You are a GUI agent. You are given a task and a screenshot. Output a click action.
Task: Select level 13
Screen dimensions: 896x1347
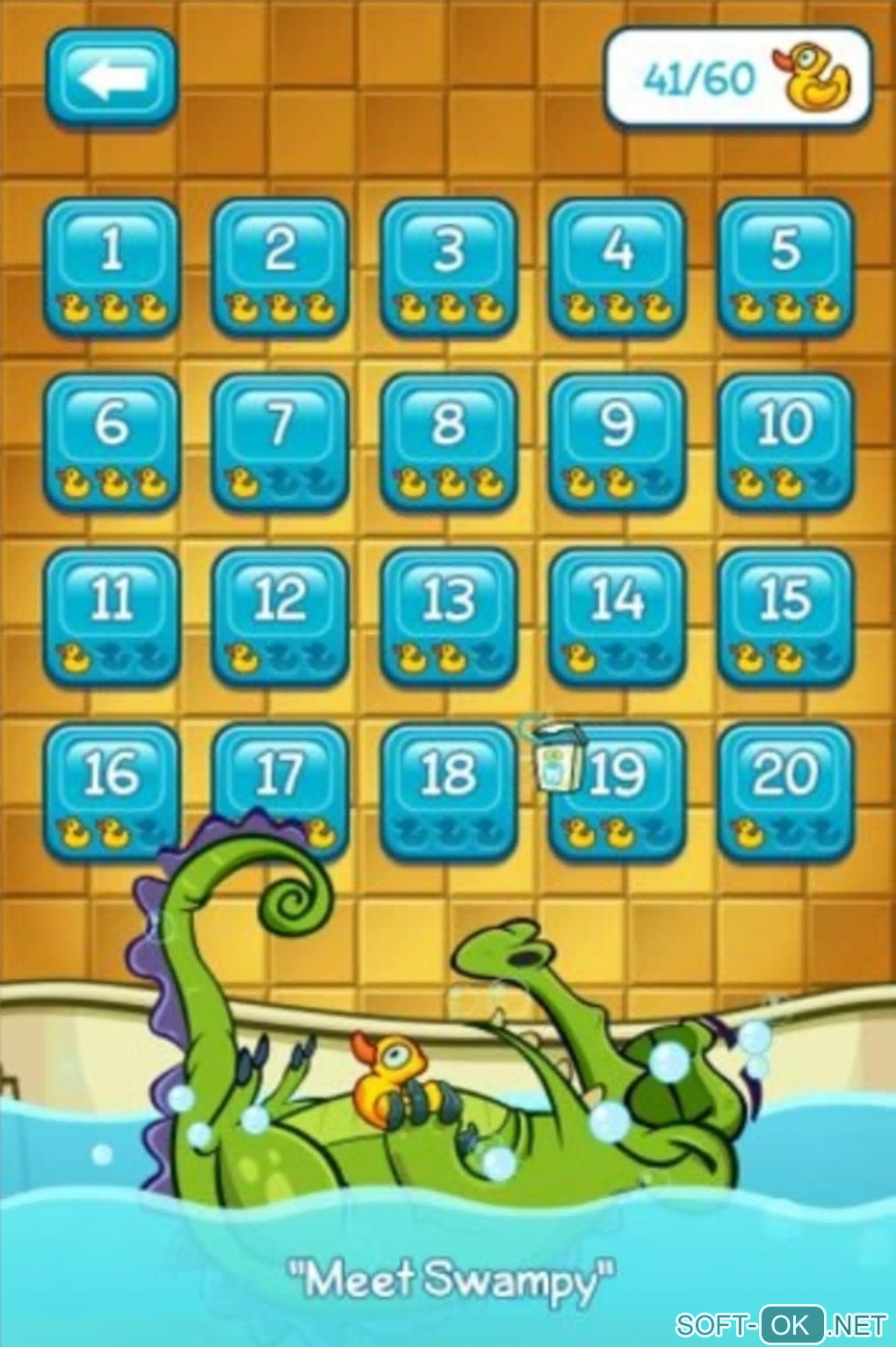click(x=449, y=616)
